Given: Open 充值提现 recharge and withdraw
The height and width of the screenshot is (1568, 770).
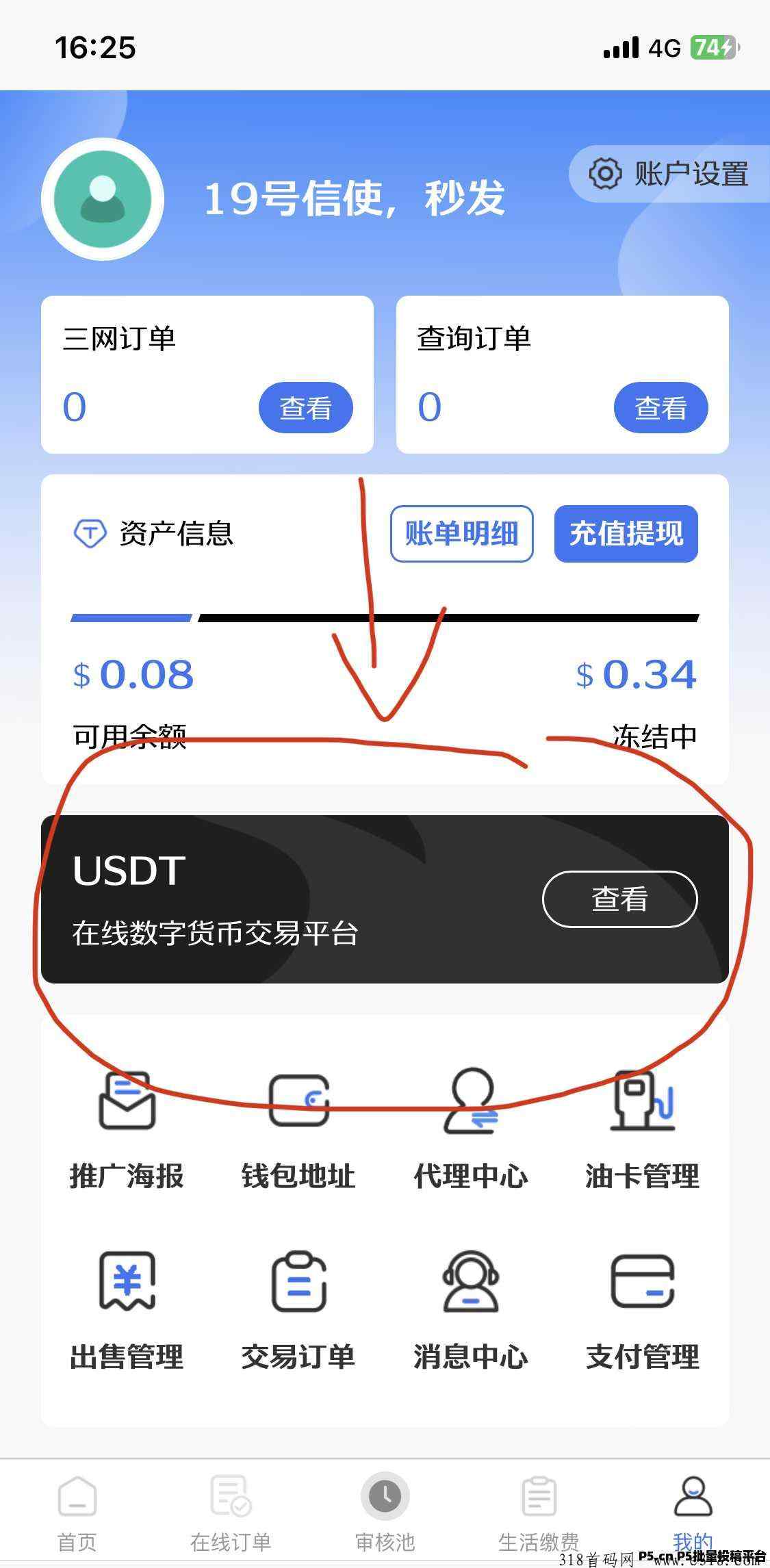Looking at the screenshot, I should coord(626,534).
